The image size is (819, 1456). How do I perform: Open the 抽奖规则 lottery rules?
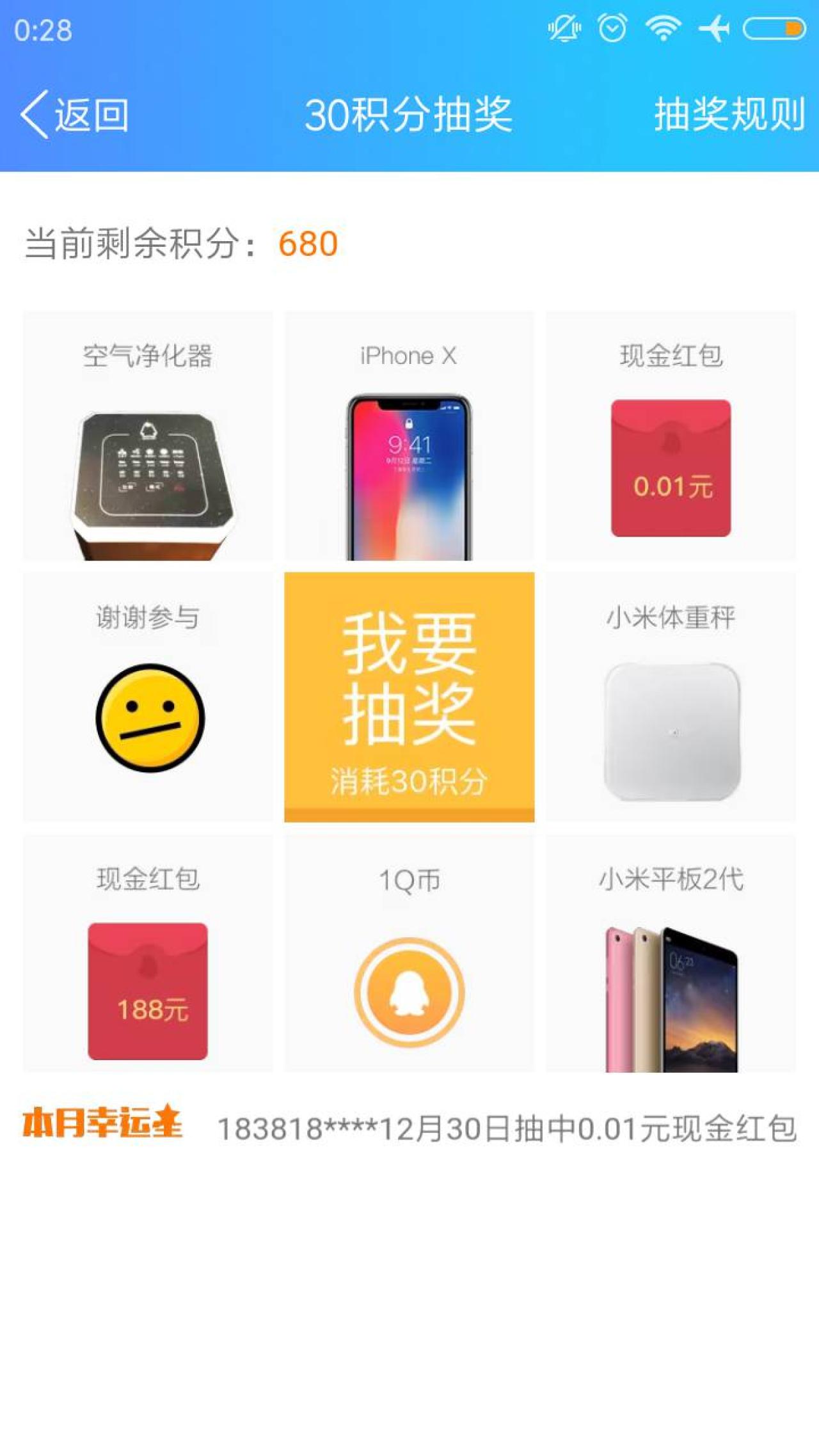point(729,115)
